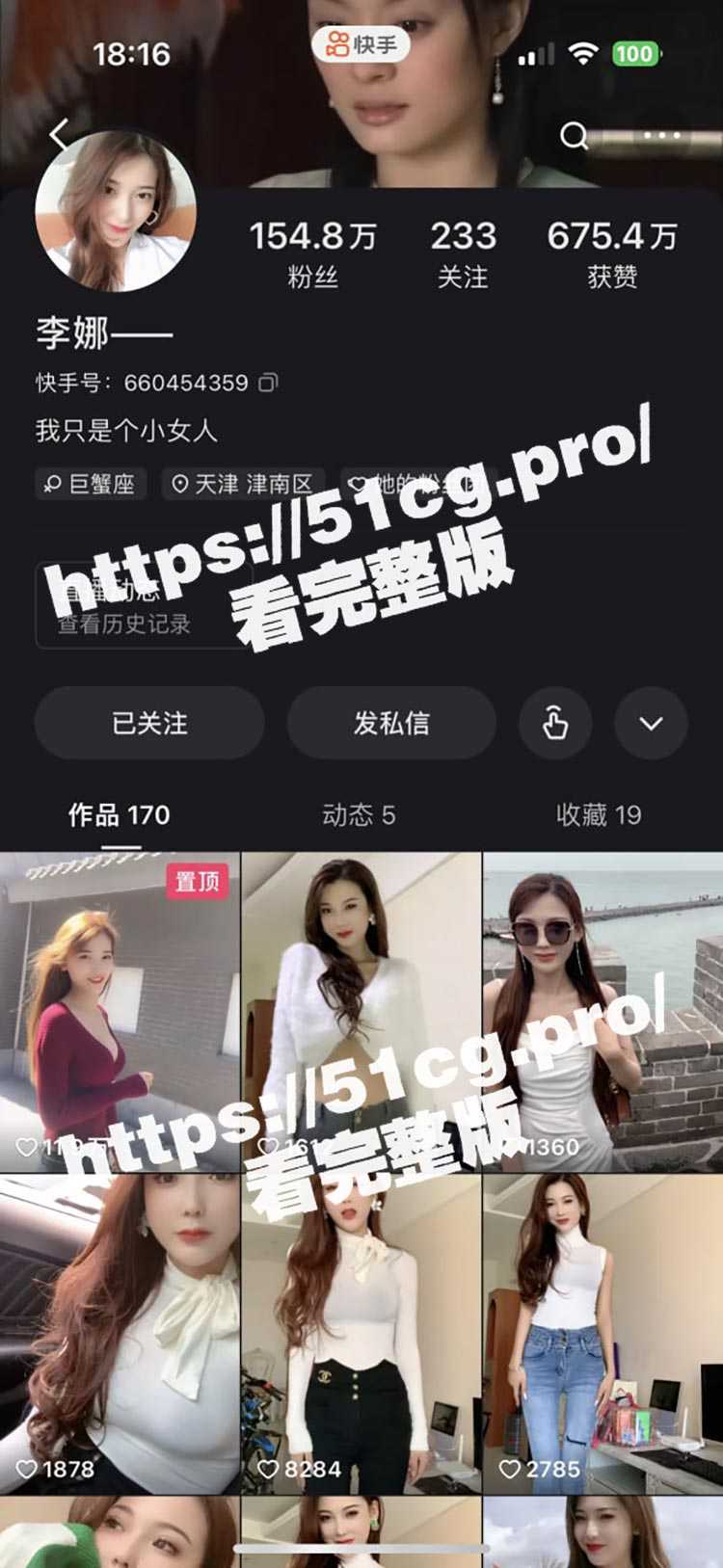Image resolution: width=723 pixels, height=1568 pixels.
Task: Tap the 快手 logo capsule at the top
Action: click(x=361, y=42)
